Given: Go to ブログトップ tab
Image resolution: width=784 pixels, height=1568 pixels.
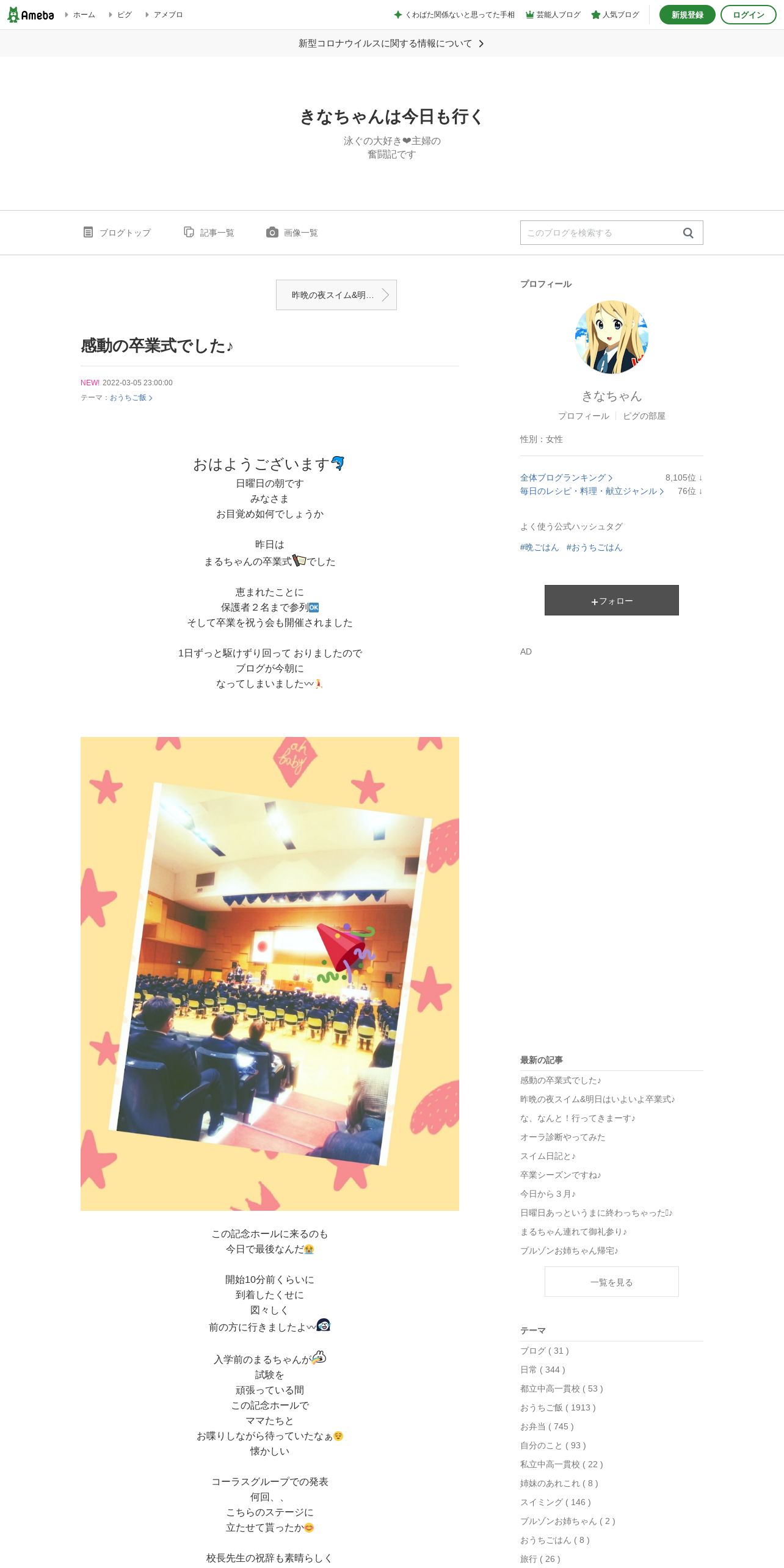Looking at the screenshot, I should 117,233.
